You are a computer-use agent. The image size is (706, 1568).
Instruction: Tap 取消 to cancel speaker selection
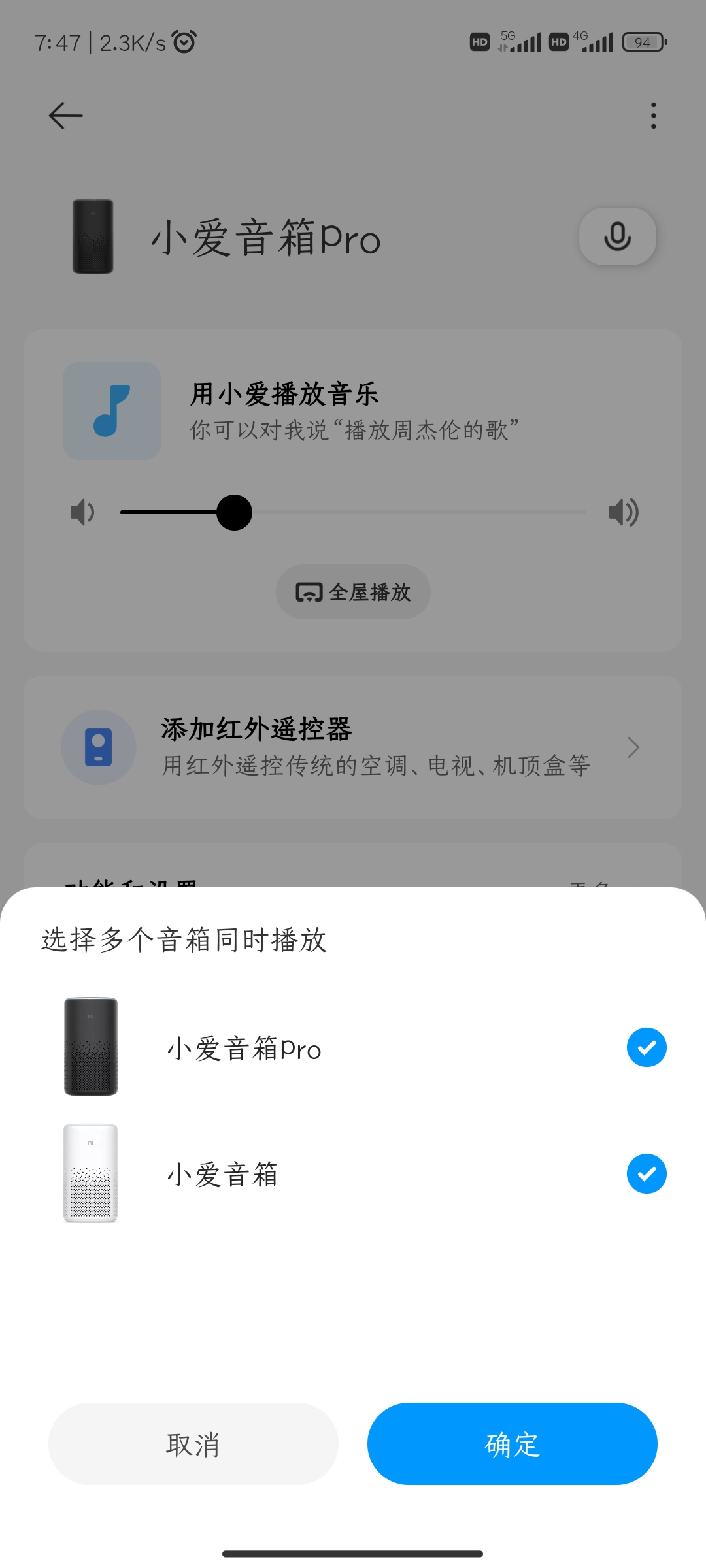pos(193,1444)
